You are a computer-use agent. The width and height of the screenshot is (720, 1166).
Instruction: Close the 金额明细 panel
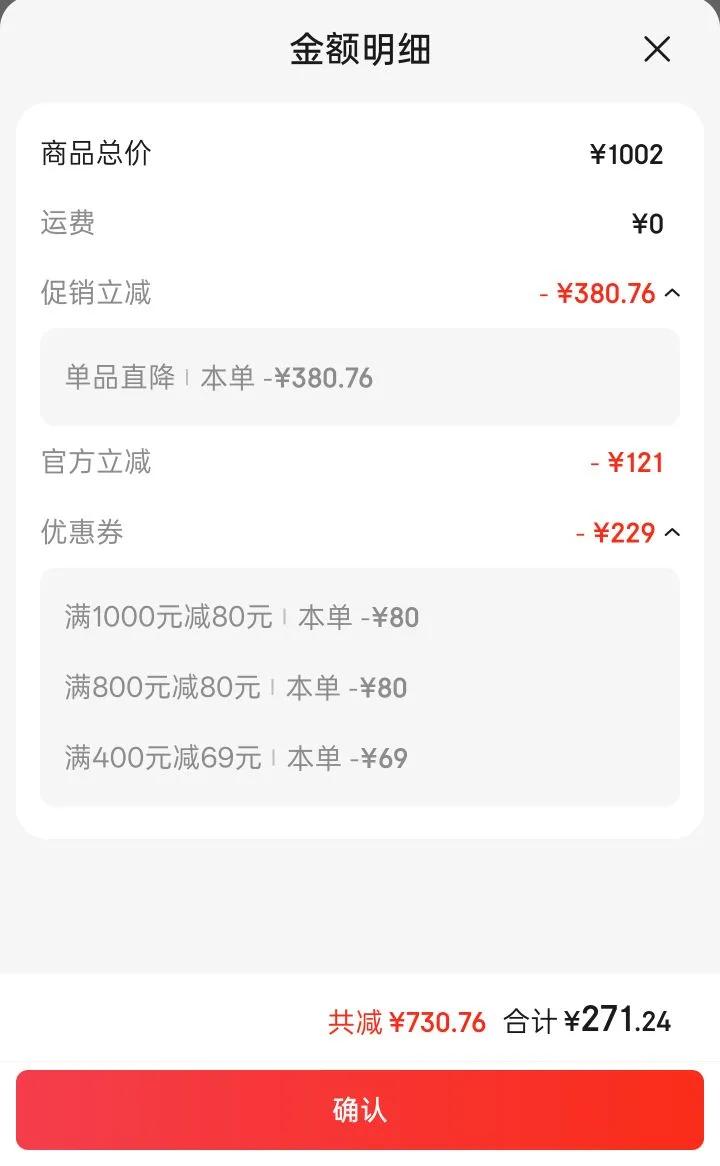pos(657,49)
